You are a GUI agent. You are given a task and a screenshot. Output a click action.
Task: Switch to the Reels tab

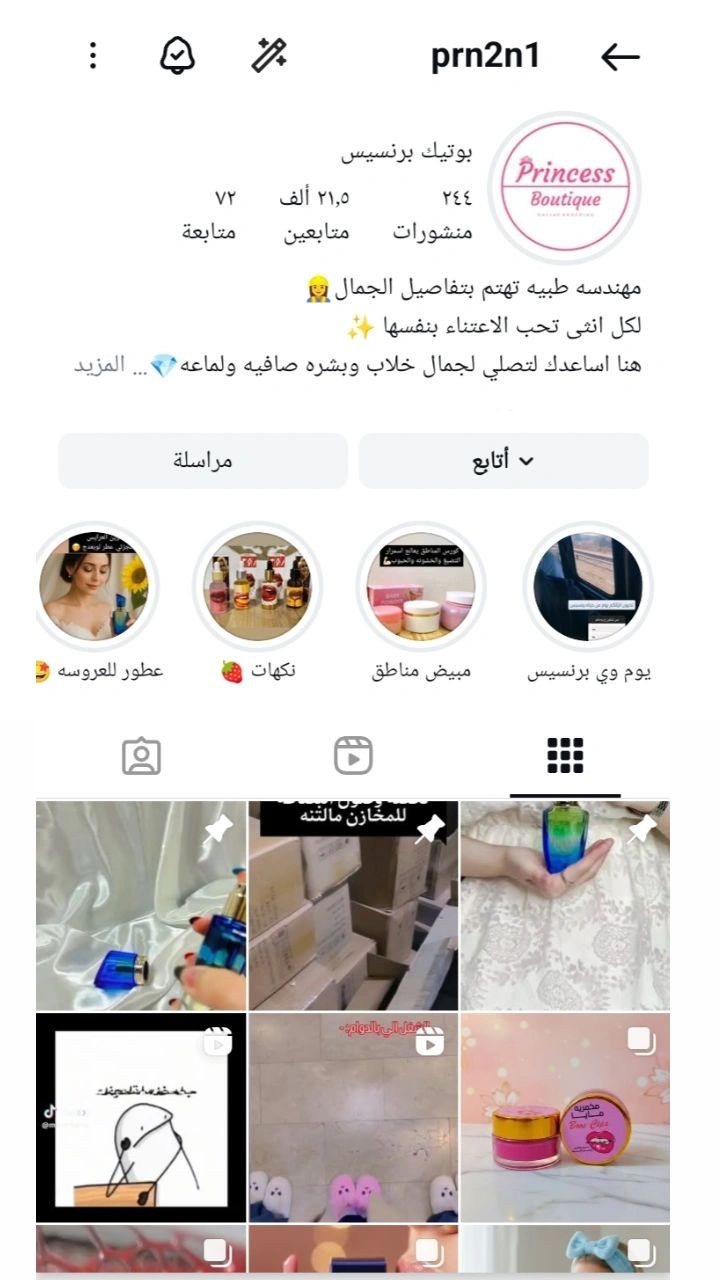353,756
